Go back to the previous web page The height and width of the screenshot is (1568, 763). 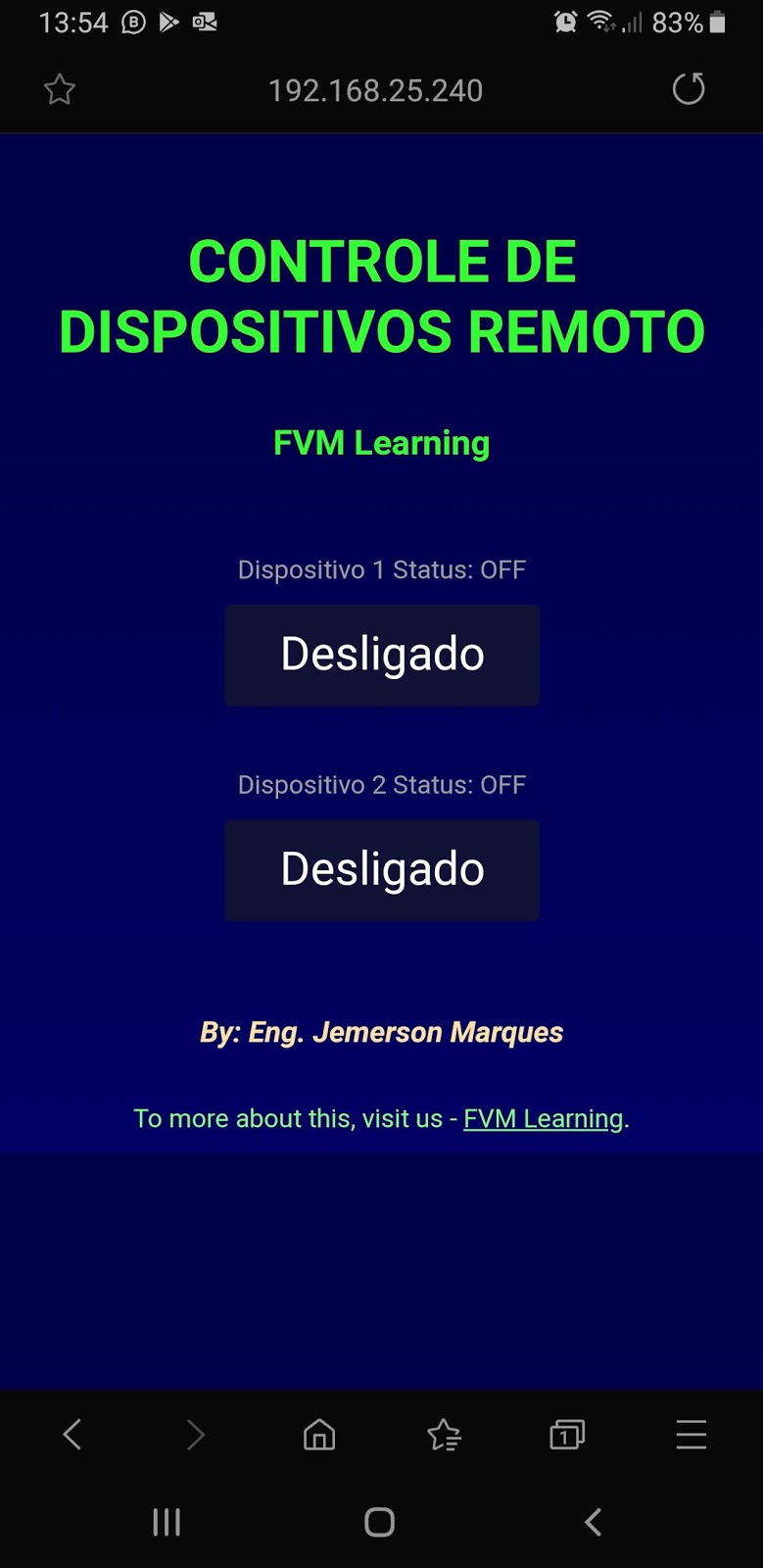point(72,1435)
